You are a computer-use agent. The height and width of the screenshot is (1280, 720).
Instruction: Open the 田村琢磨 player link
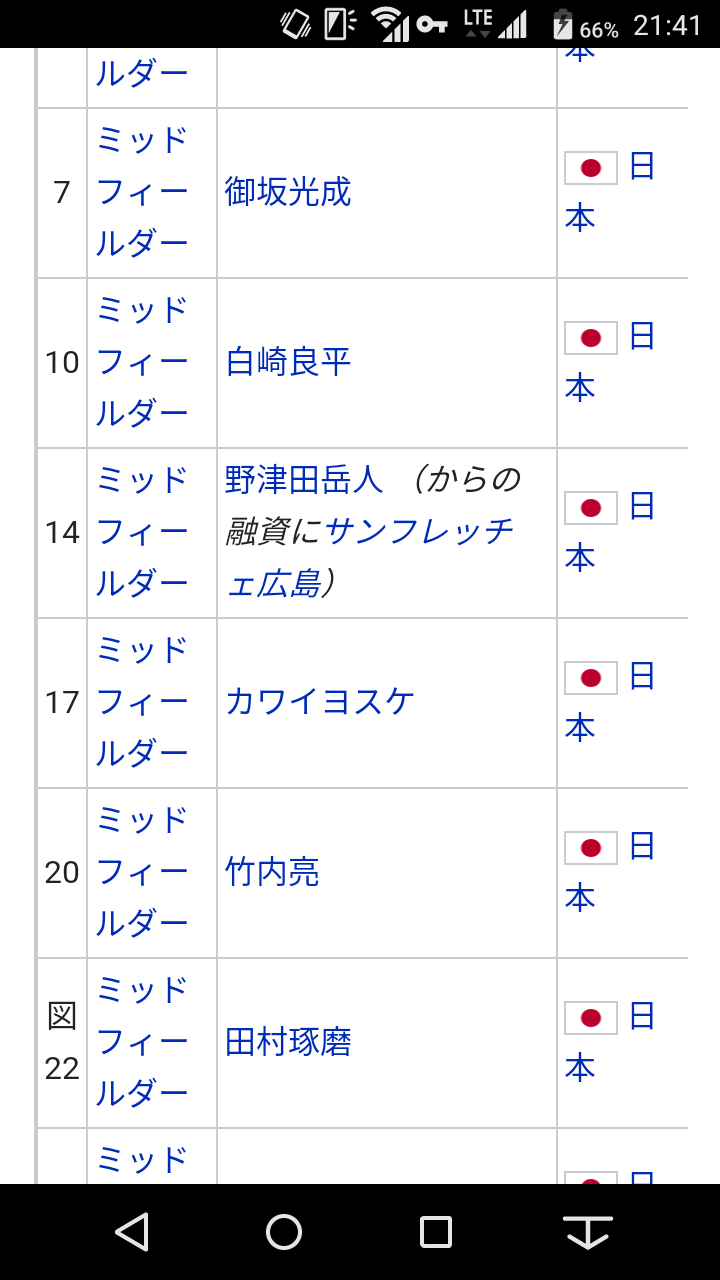coord(288,1043)
